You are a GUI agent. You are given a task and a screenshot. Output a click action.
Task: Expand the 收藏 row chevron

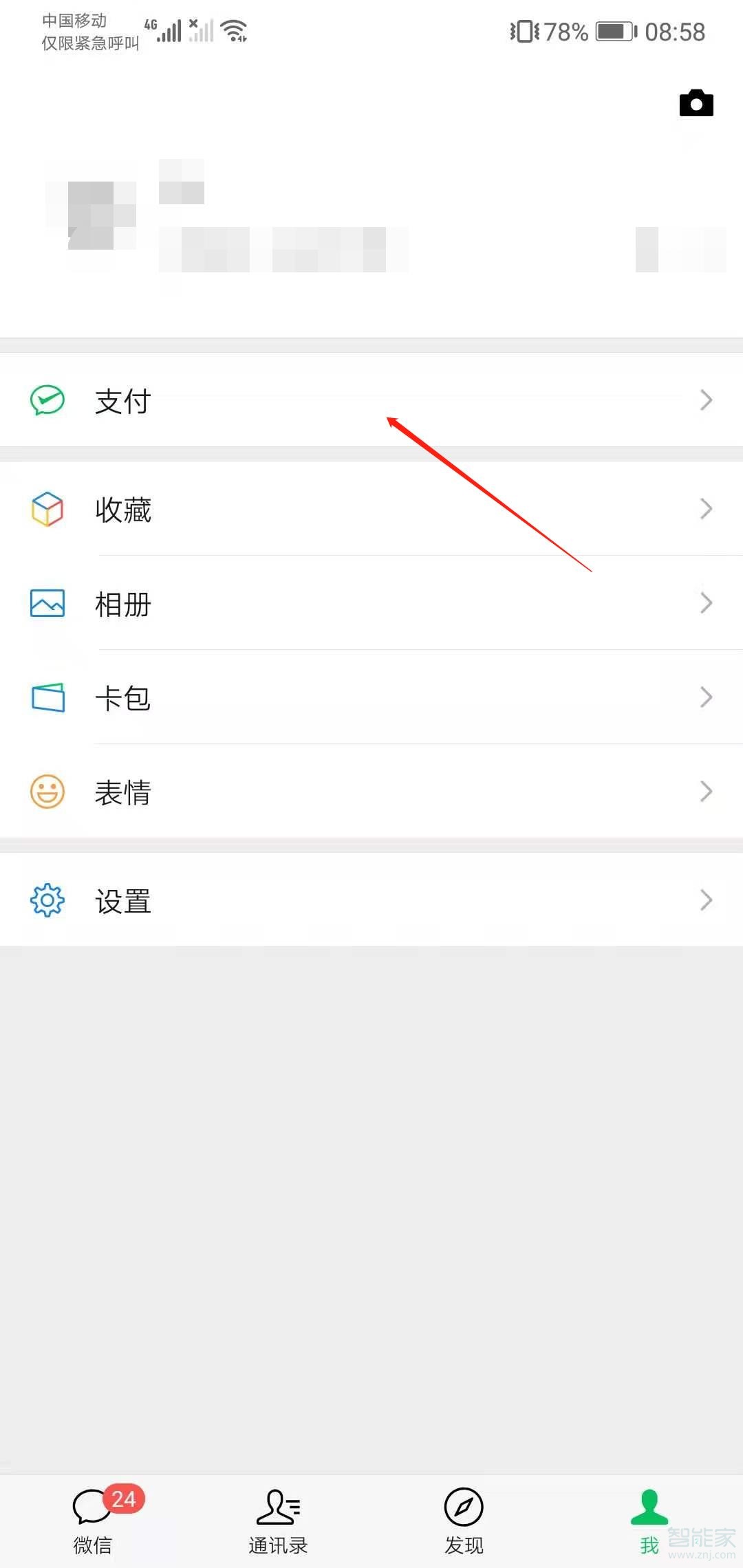[x=706, y=510]
